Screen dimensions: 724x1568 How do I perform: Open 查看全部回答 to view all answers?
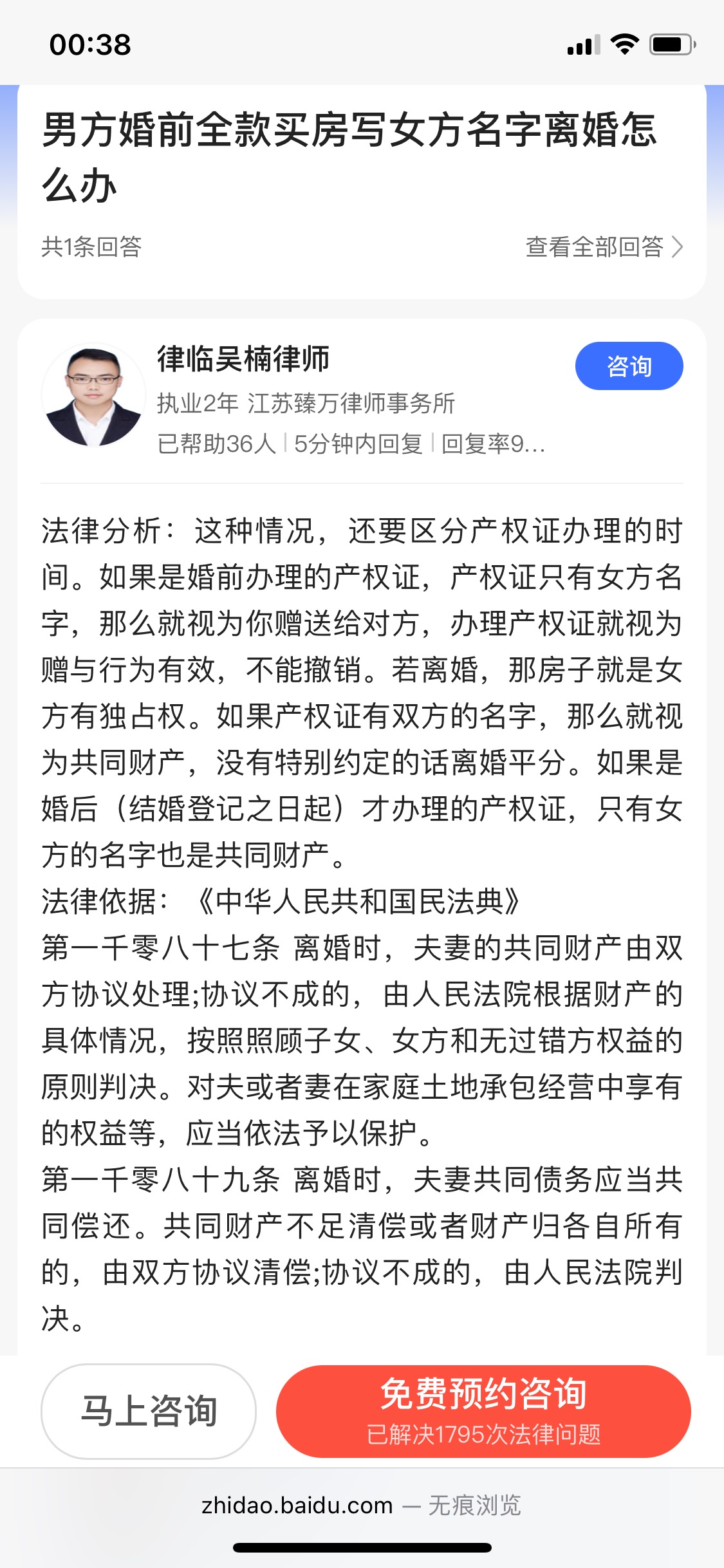click(604, 247)
